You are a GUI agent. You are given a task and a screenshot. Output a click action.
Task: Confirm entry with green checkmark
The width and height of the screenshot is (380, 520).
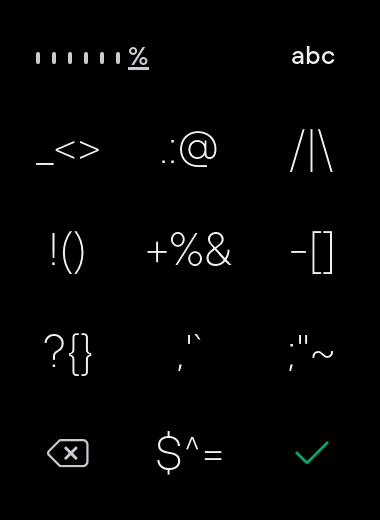pos(312,452)
